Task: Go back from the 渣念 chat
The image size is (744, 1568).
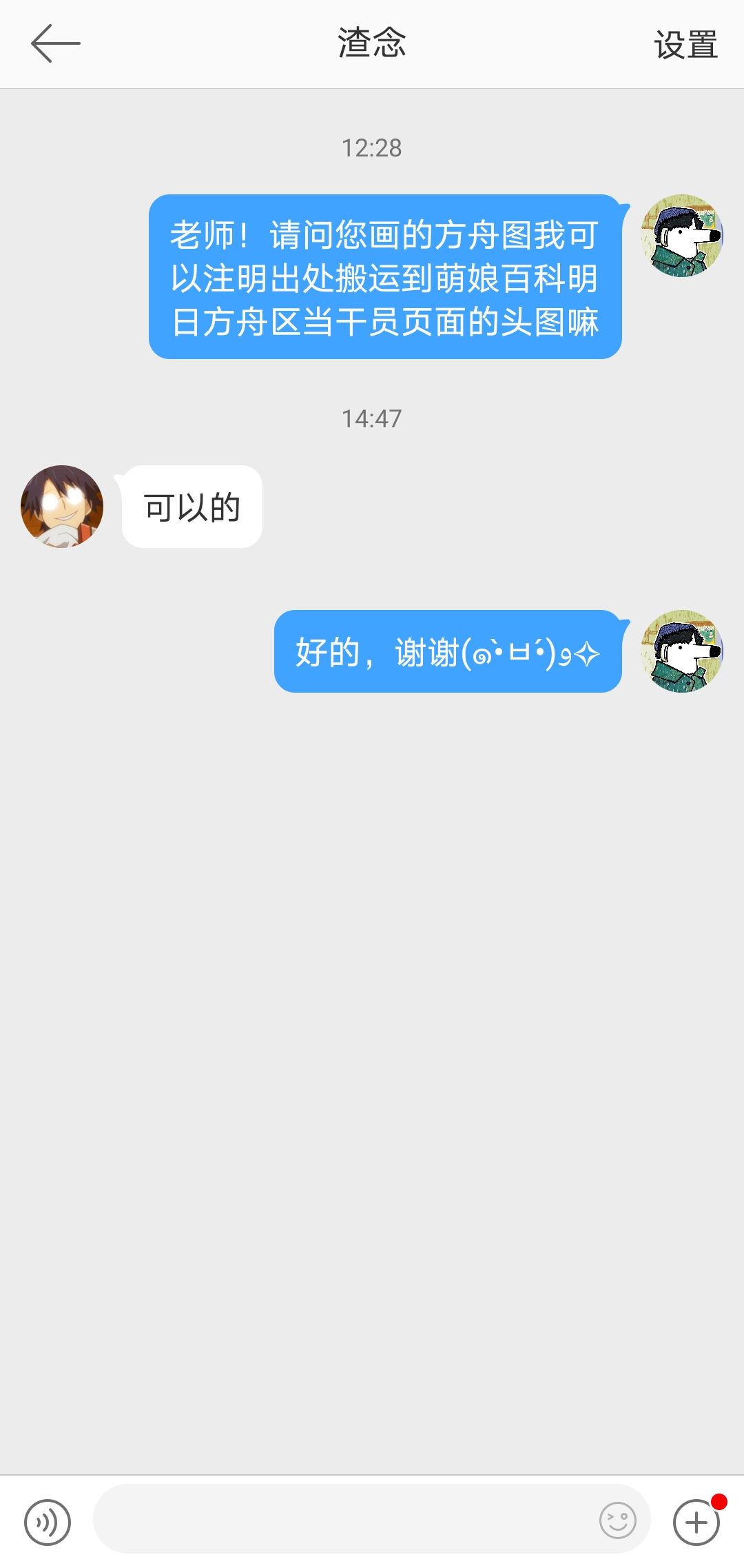Action: click(55, 43)
